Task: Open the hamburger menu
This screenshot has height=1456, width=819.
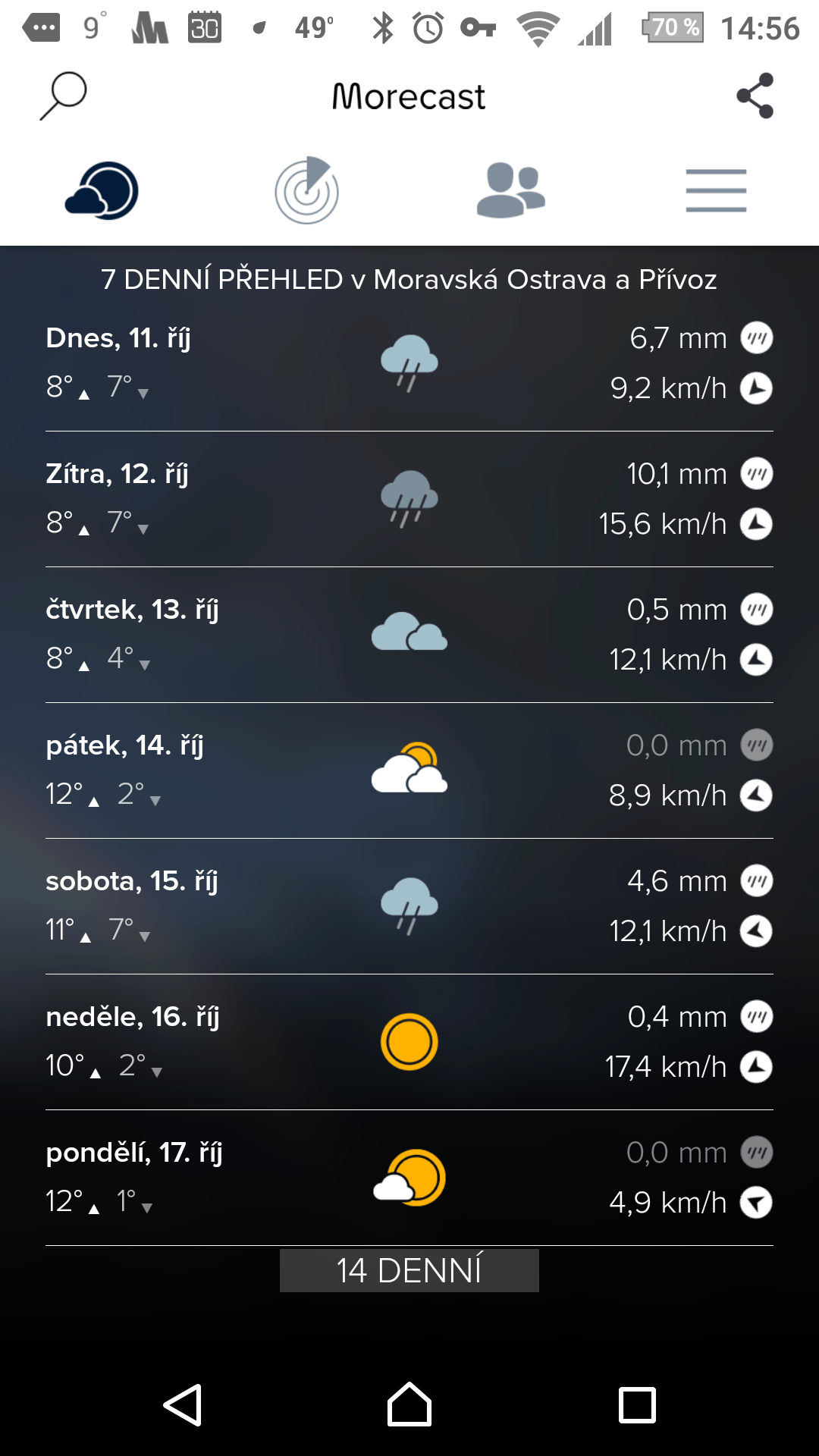Action: pyautogui.click(x=717, y=190)
